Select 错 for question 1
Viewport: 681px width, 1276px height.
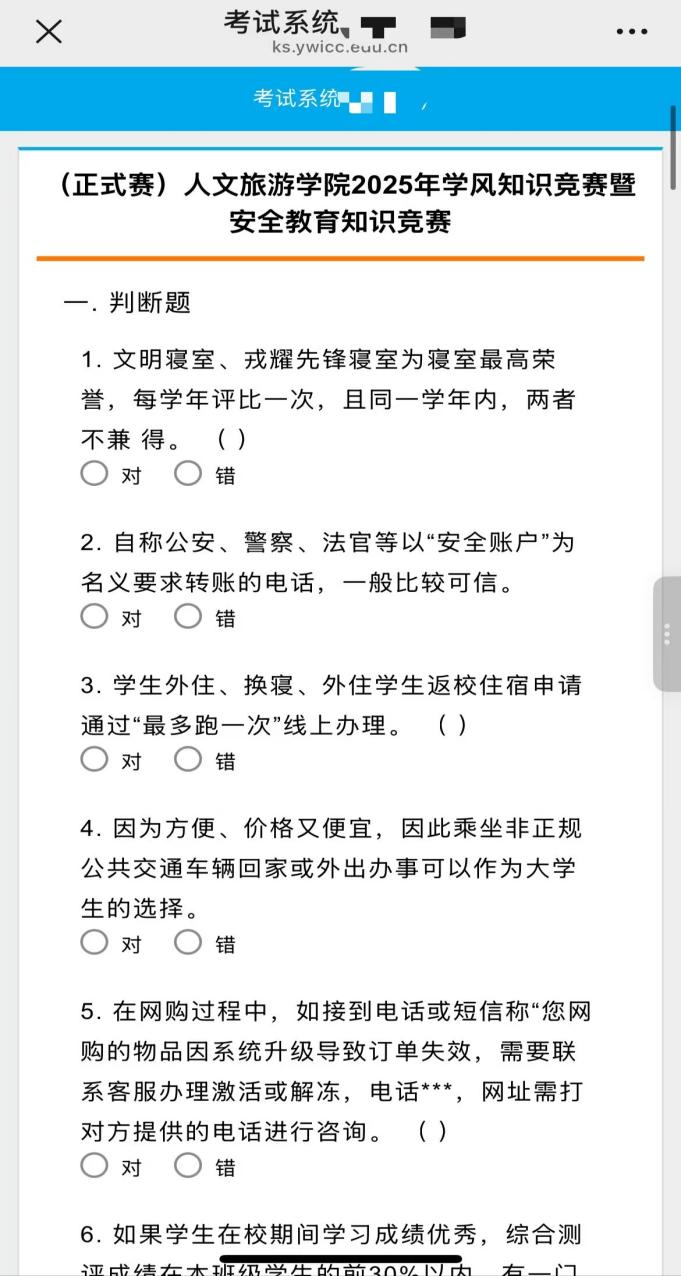pyautogui.click(x=188, y=474)
